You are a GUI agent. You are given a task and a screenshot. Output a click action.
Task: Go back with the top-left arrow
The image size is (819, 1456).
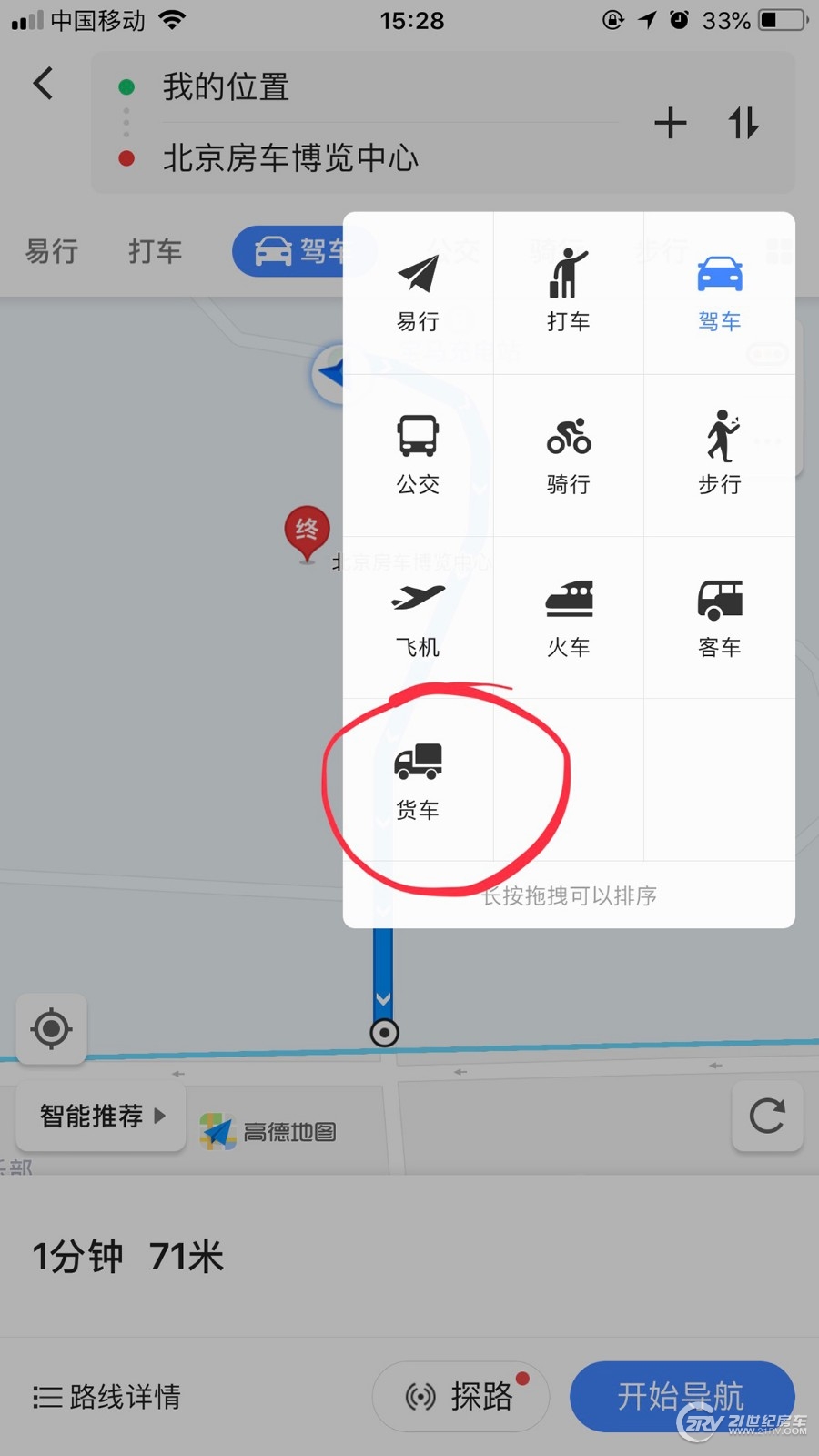click(43, 84)
